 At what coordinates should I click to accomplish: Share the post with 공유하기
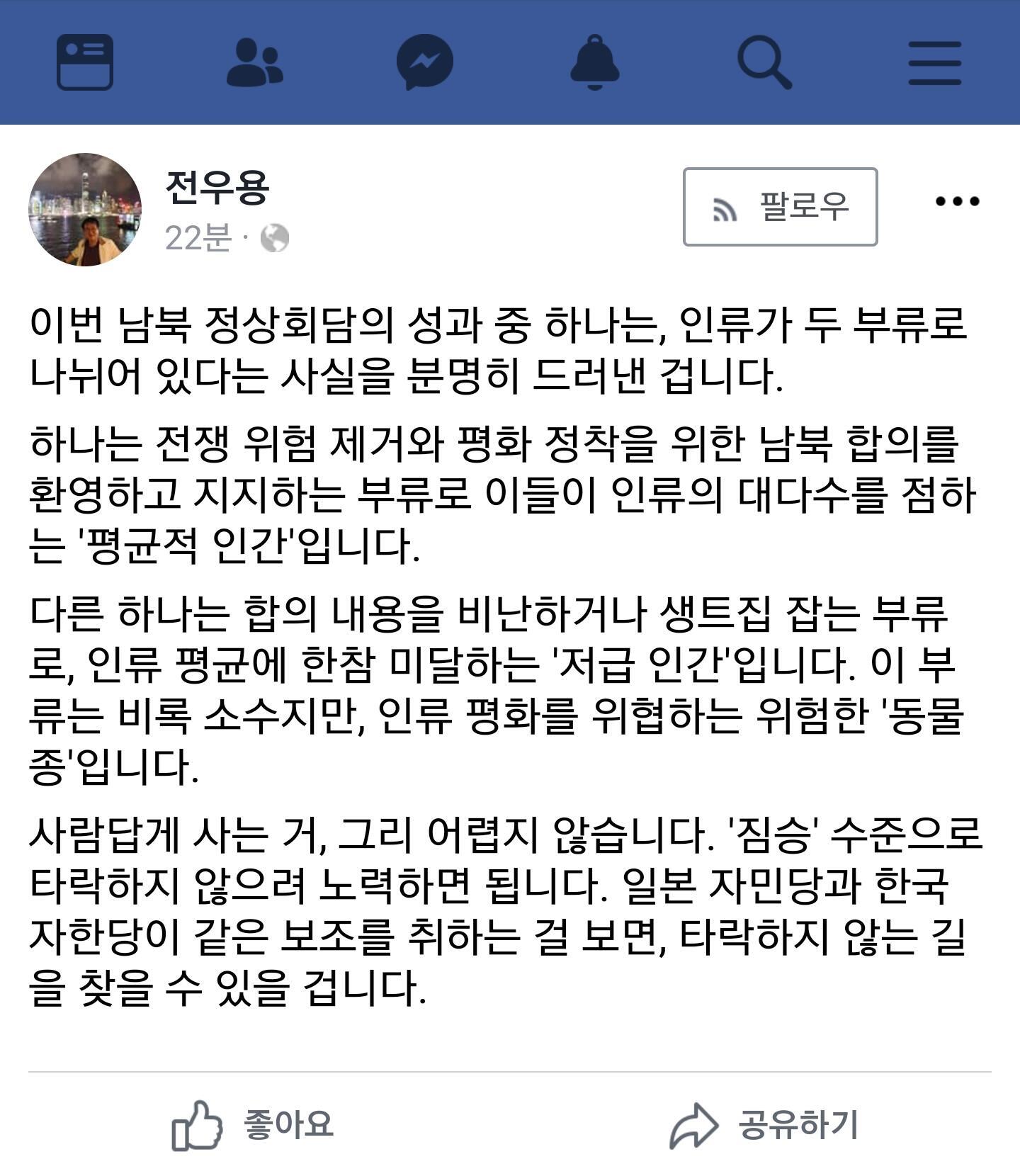tap(764, 1124)
